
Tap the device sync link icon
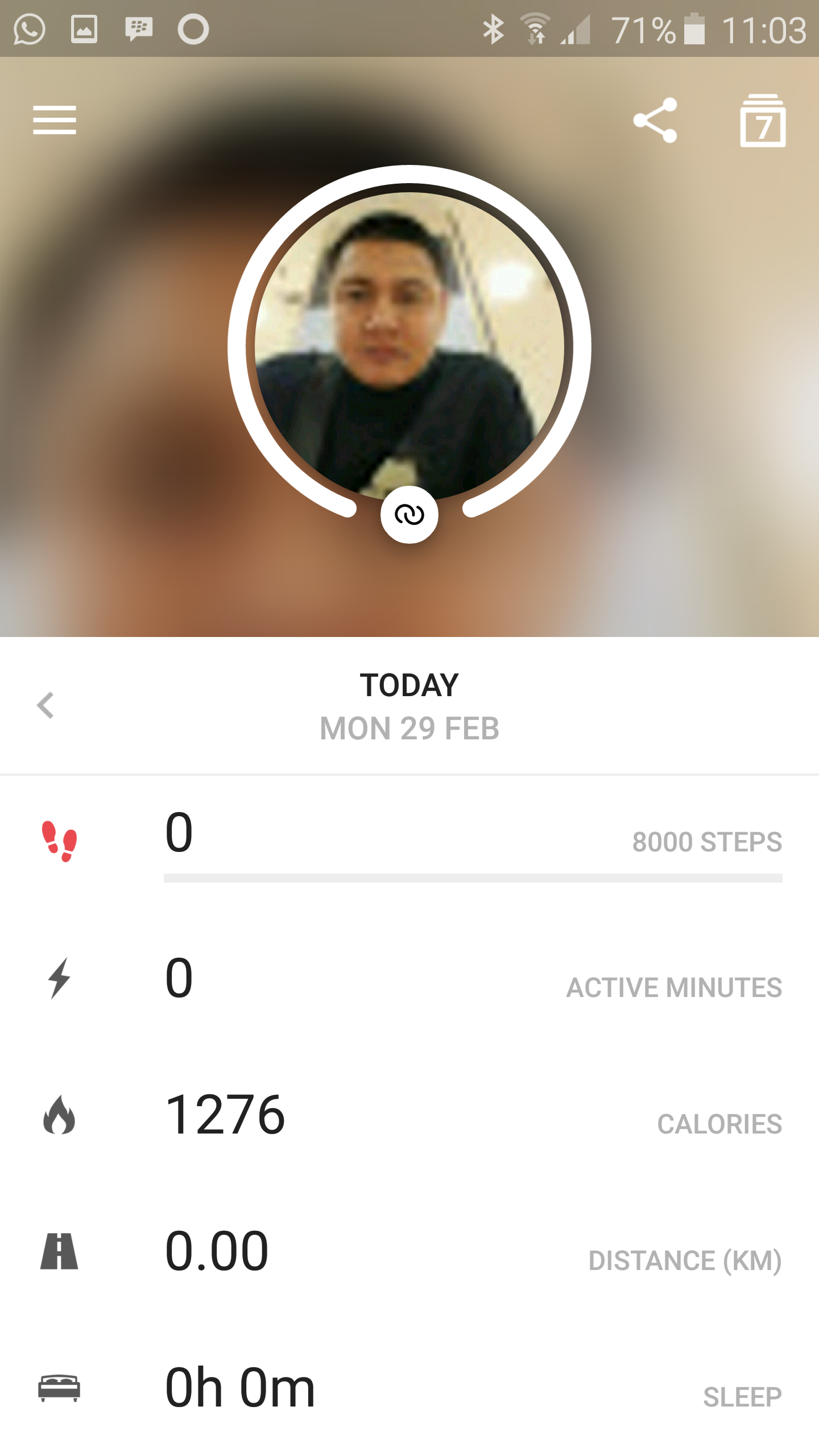tap(409, 515)
